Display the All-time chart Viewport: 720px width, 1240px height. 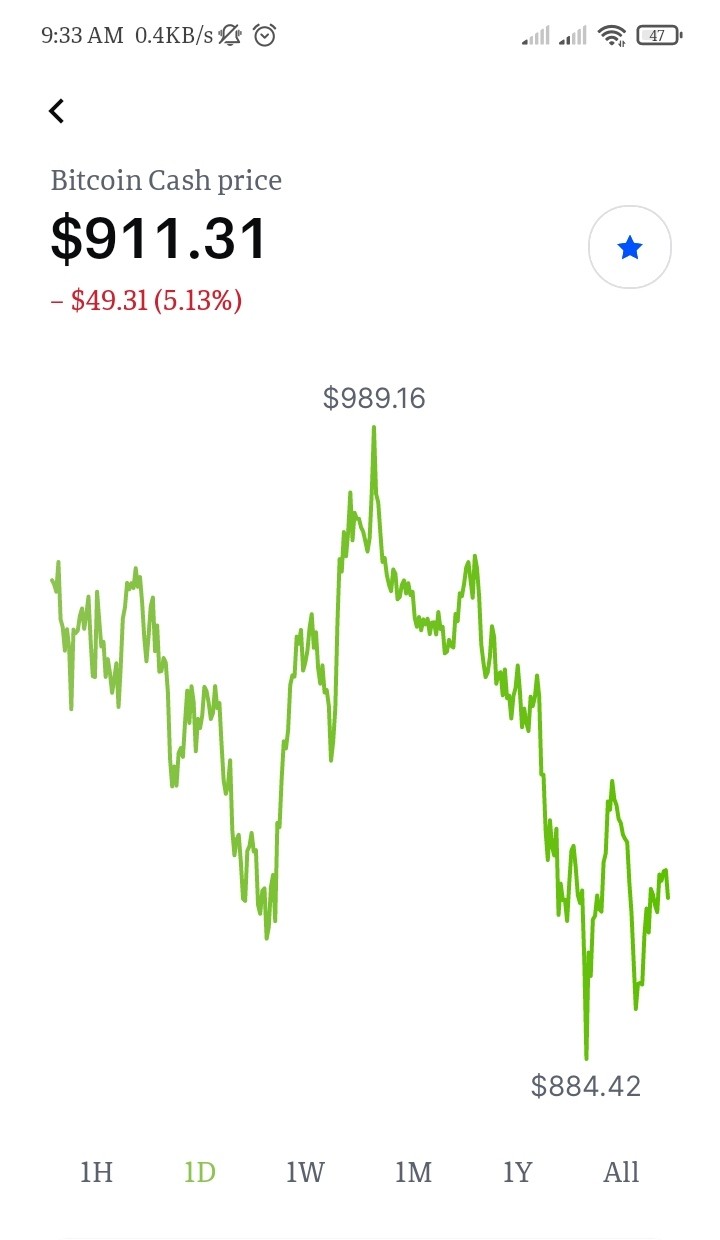coord(621,1172)
